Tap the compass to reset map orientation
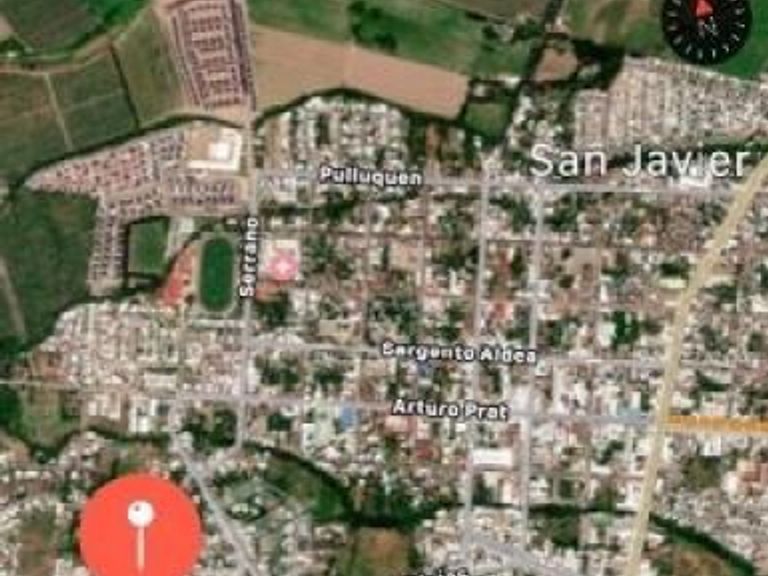Viewport: 768px width, 576px height. pos(706,24)
